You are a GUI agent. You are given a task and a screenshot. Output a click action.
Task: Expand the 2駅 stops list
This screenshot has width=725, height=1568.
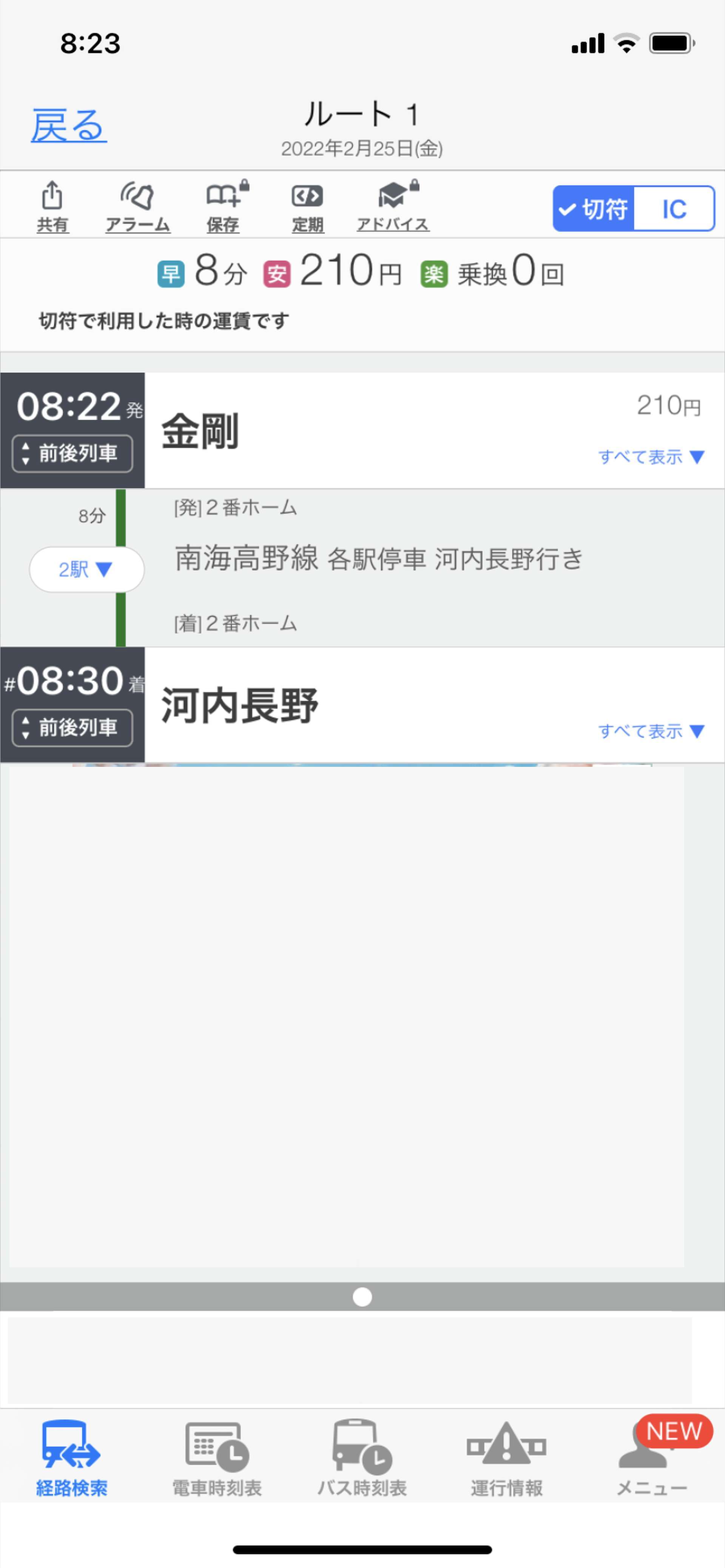pyautogui.click(x=86, y=569)
